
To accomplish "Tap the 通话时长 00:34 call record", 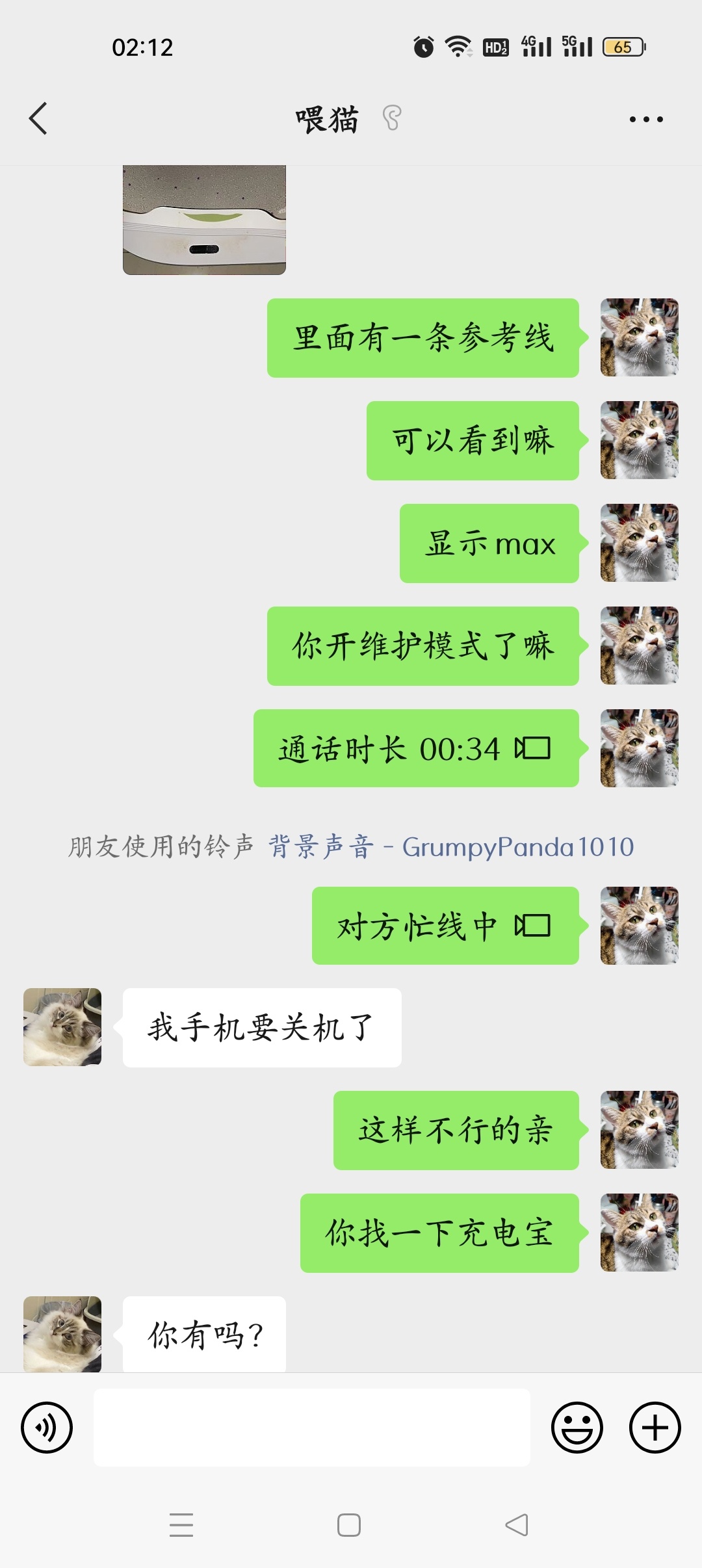I will pos(416,749).
